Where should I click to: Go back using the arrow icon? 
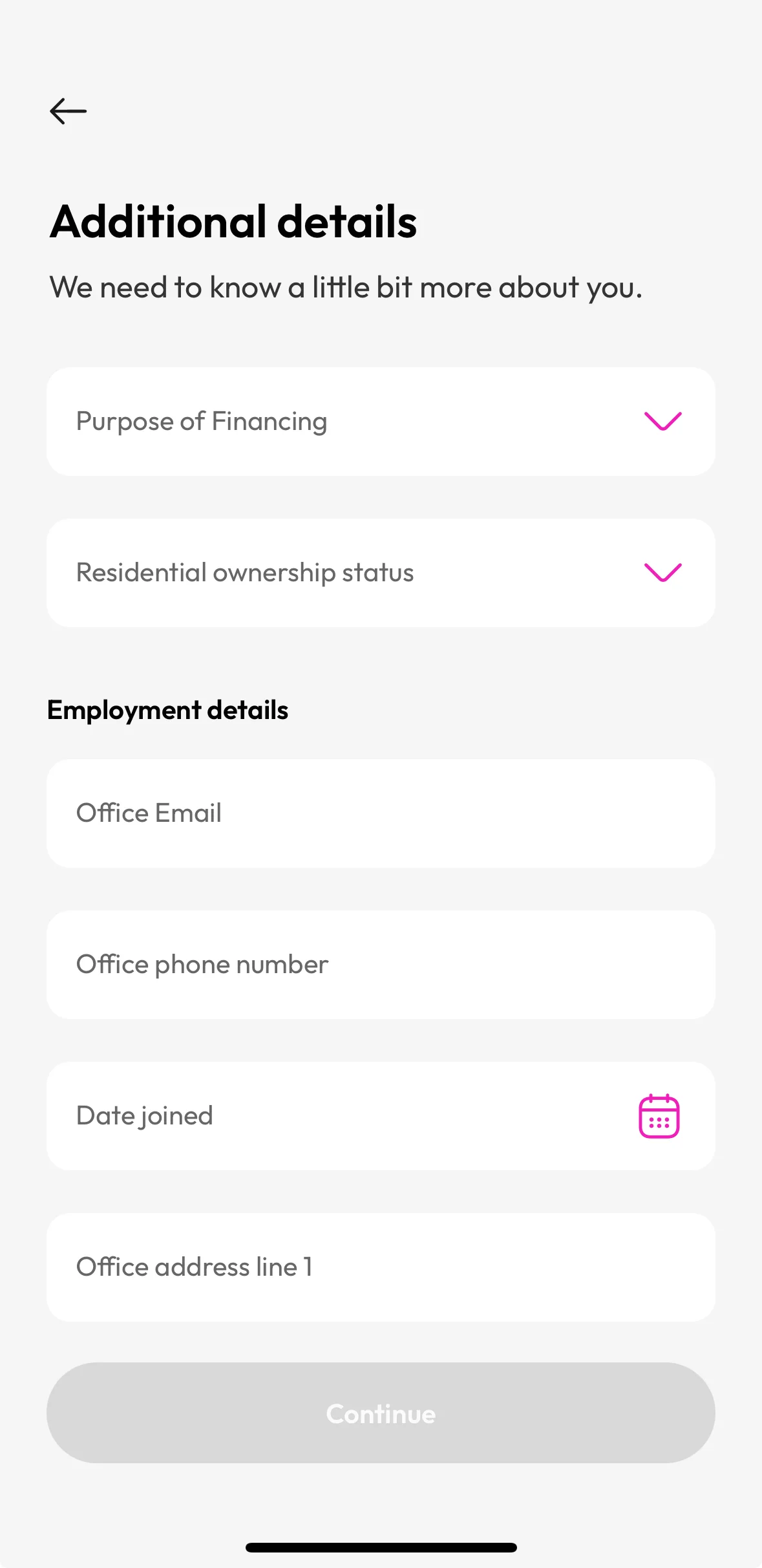[68, 111]
